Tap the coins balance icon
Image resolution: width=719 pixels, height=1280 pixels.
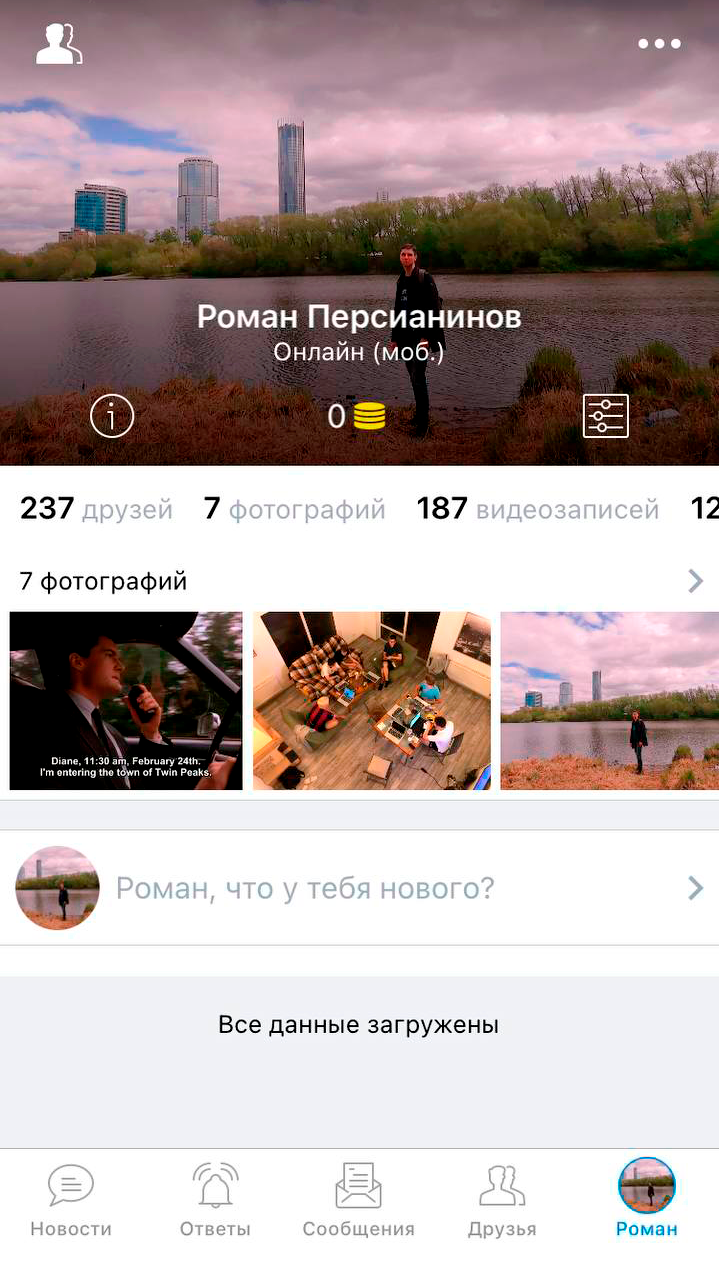(x=369, y=416)
